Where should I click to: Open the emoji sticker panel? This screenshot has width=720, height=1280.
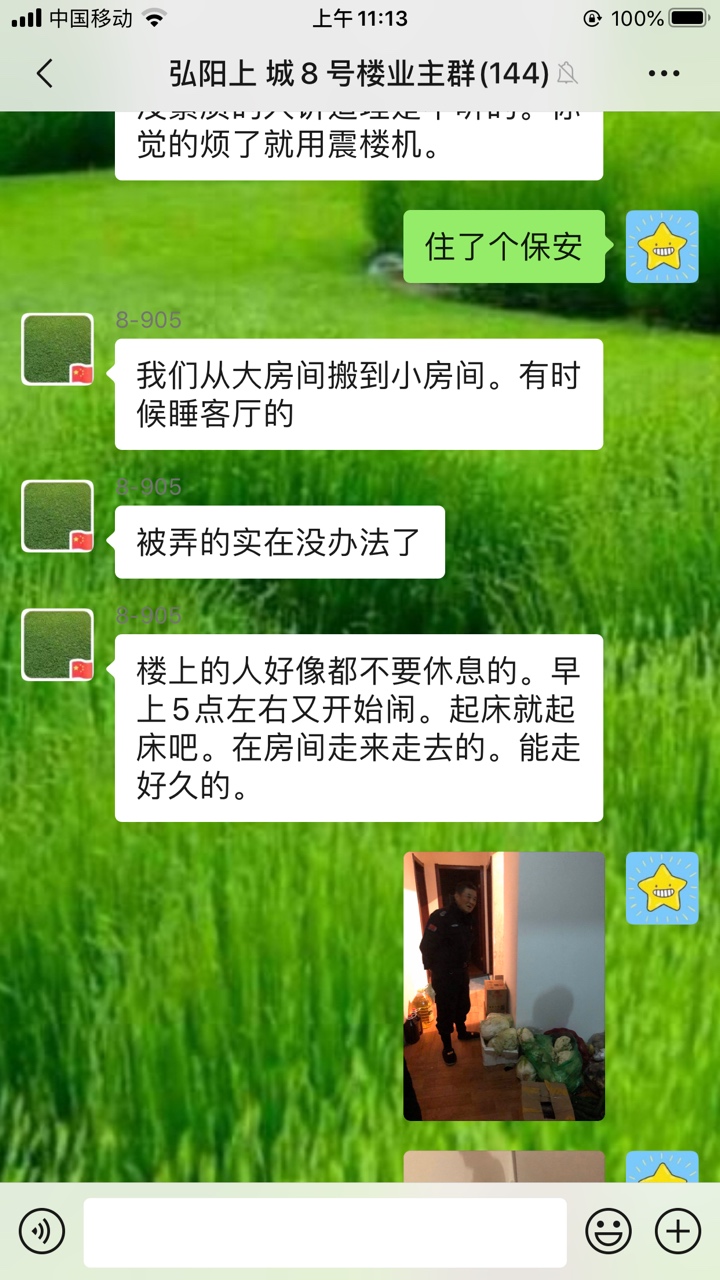point(608,1231)
